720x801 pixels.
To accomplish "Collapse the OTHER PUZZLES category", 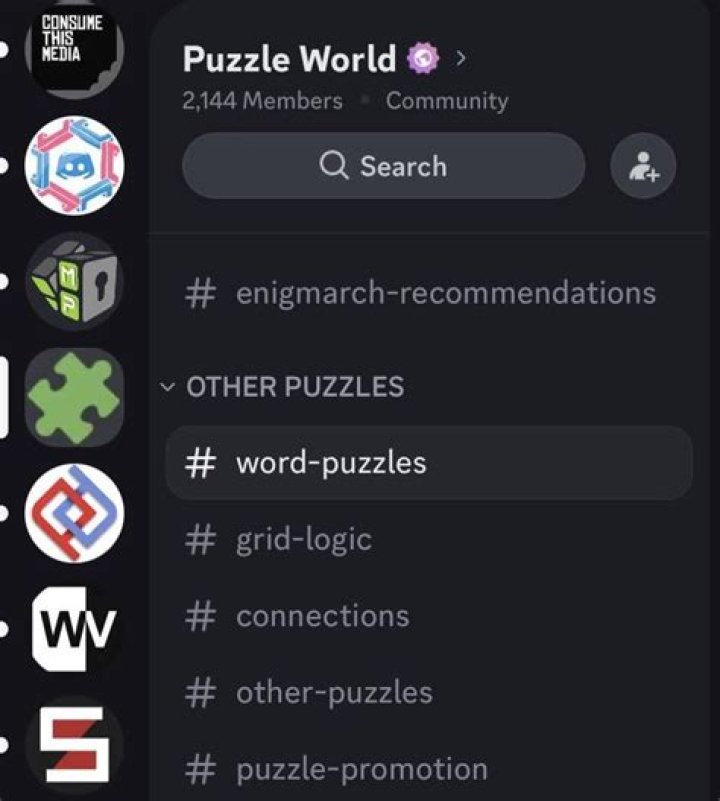I will pos(283,387).
